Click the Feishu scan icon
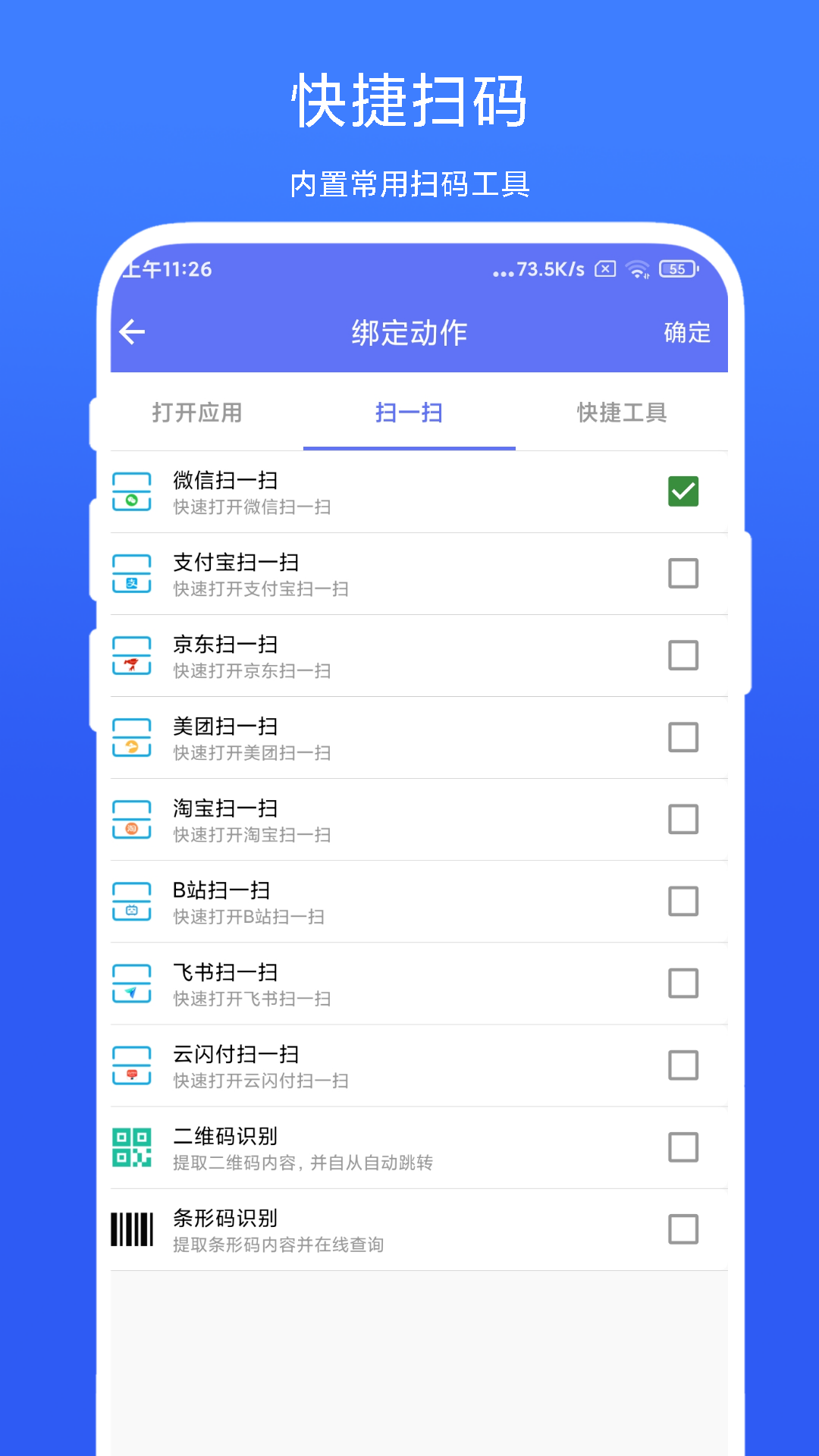The width and height of the screenshot is (819, 1456). click(x=132, y=983)
